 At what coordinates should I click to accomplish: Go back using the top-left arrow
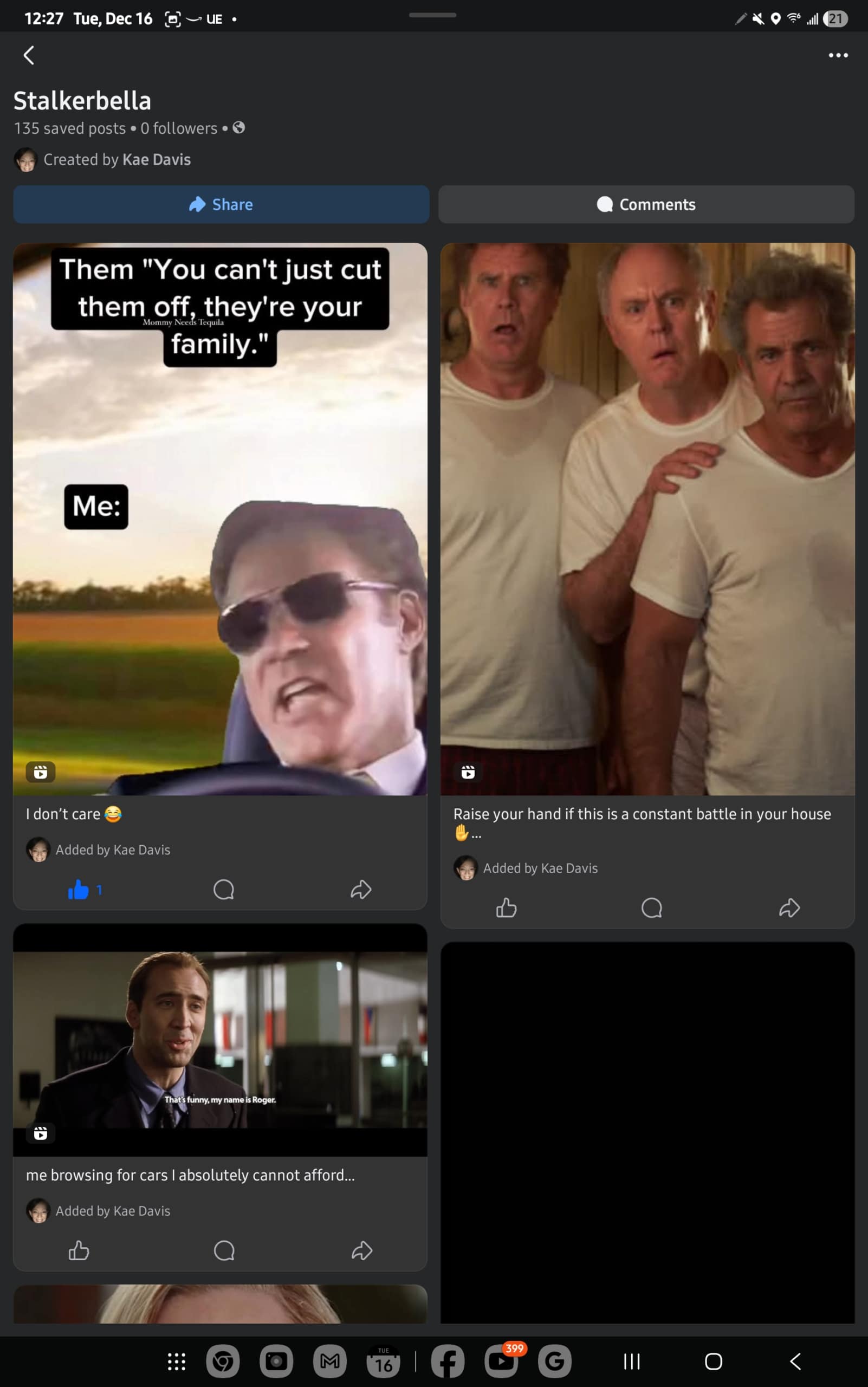pos(29,56)
